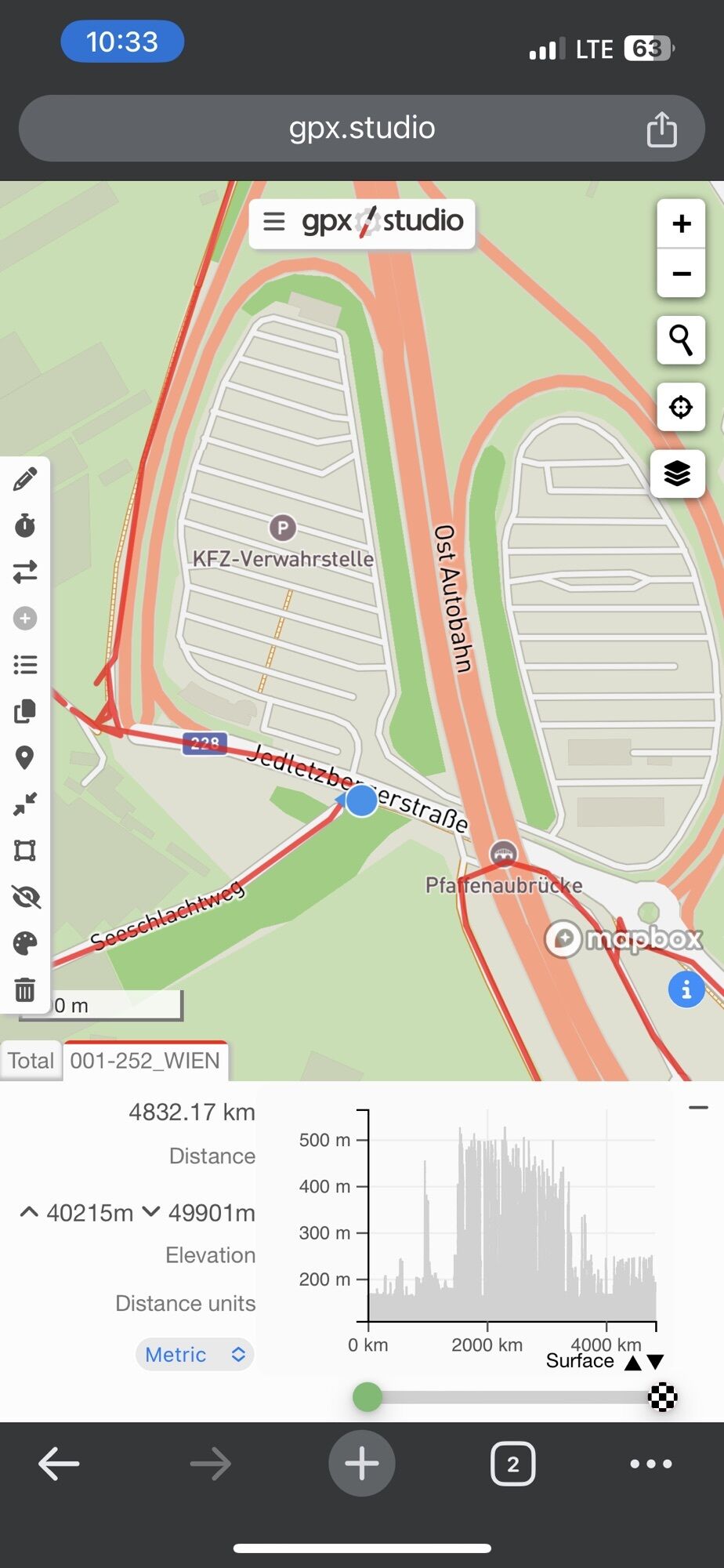Reverse the track with the arrows tool
The width and height of the screenshot is (724, 1568).
[25, 572]
